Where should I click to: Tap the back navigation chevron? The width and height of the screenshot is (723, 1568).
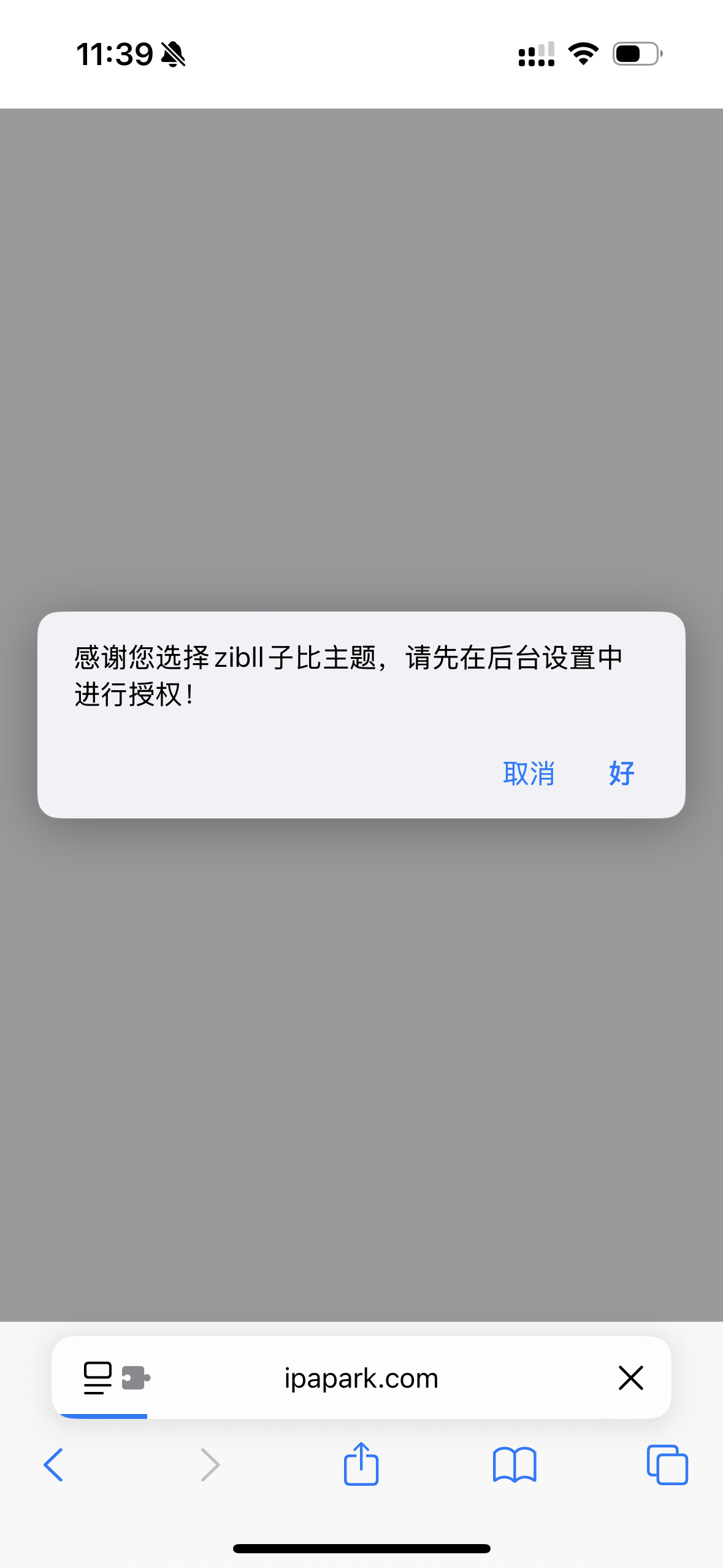click(53, 1465)
